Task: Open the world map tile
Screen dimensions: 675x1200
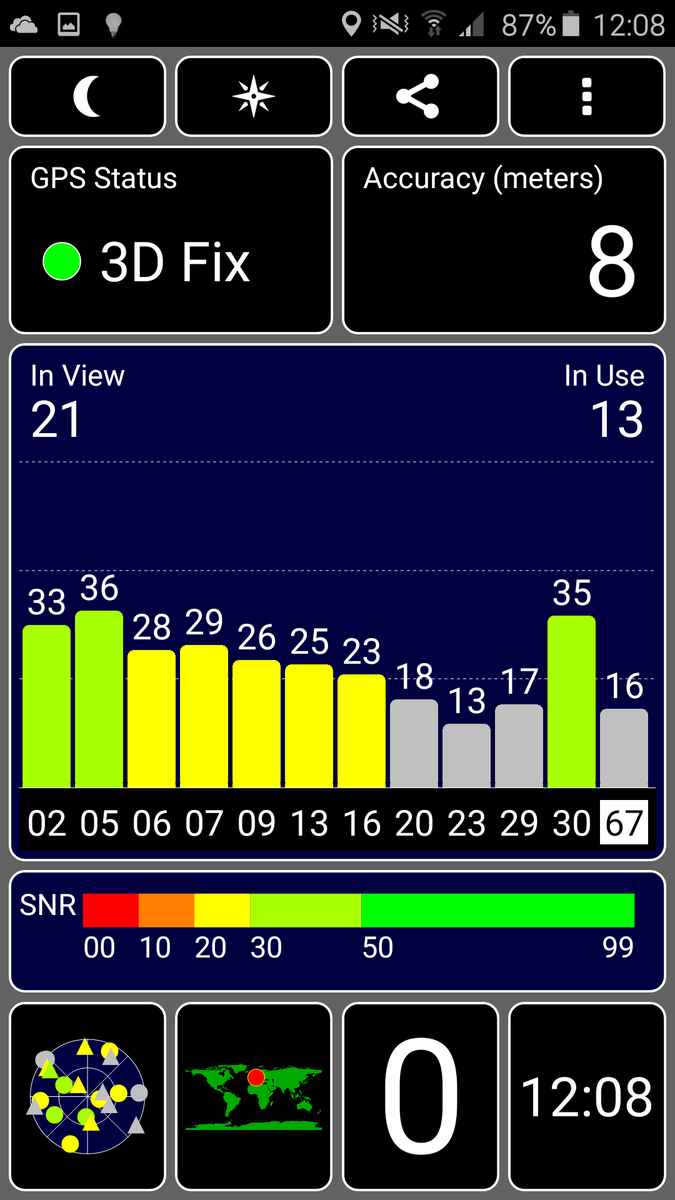Action: [x=253, y=1095]
